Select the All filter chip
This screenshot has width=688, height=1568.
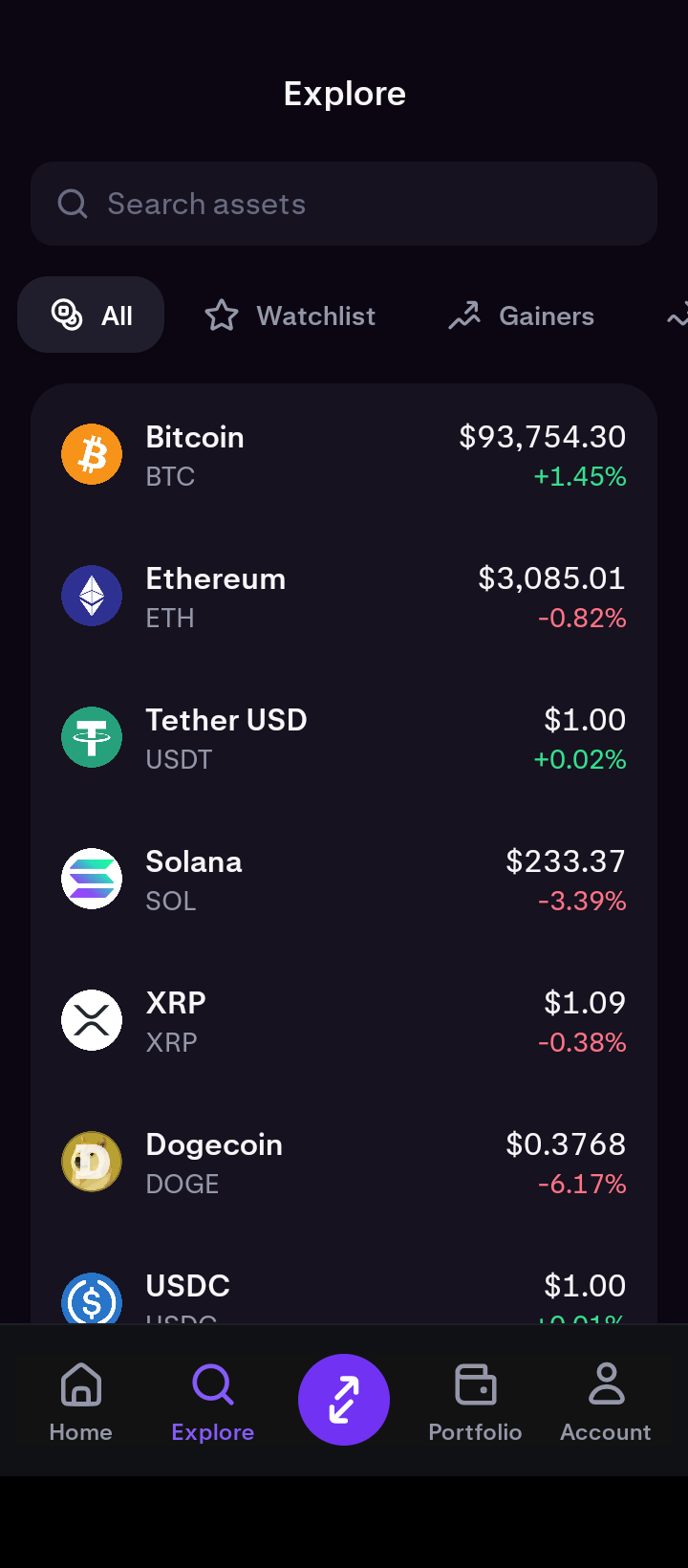(91, 316)
